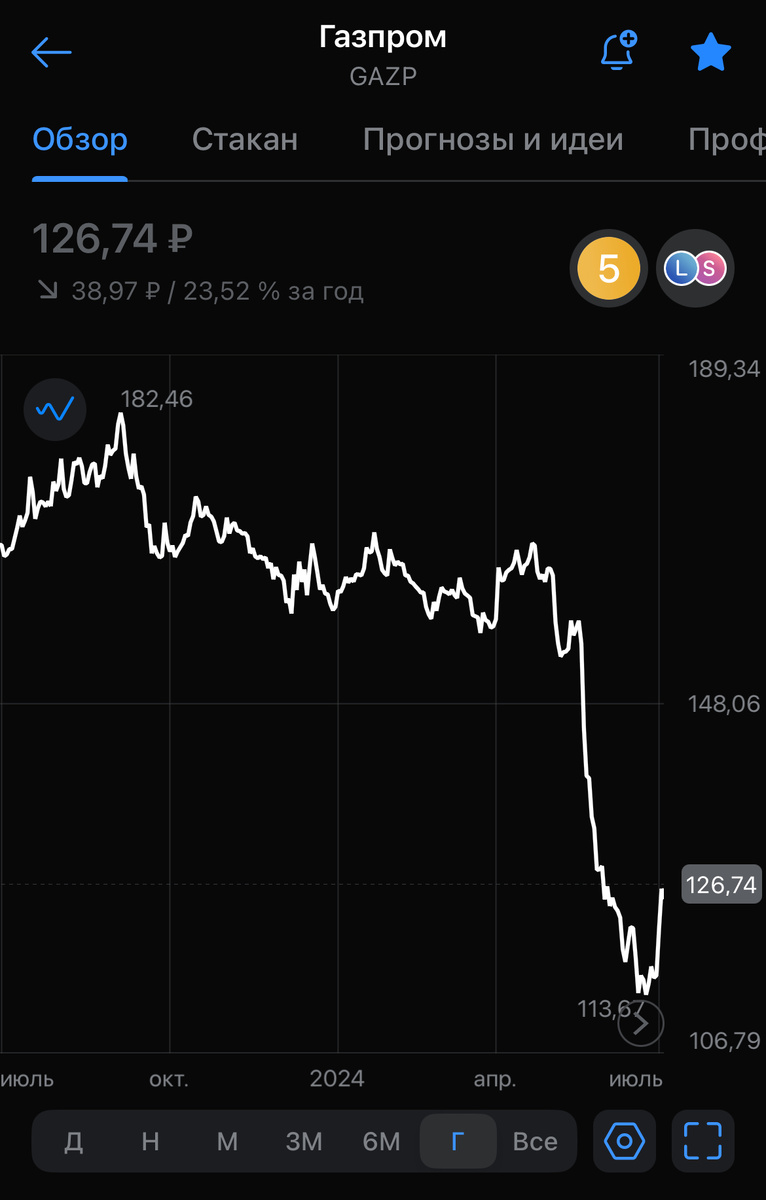
Task: Open the L S long/short badge
Action: coord(695,269)
